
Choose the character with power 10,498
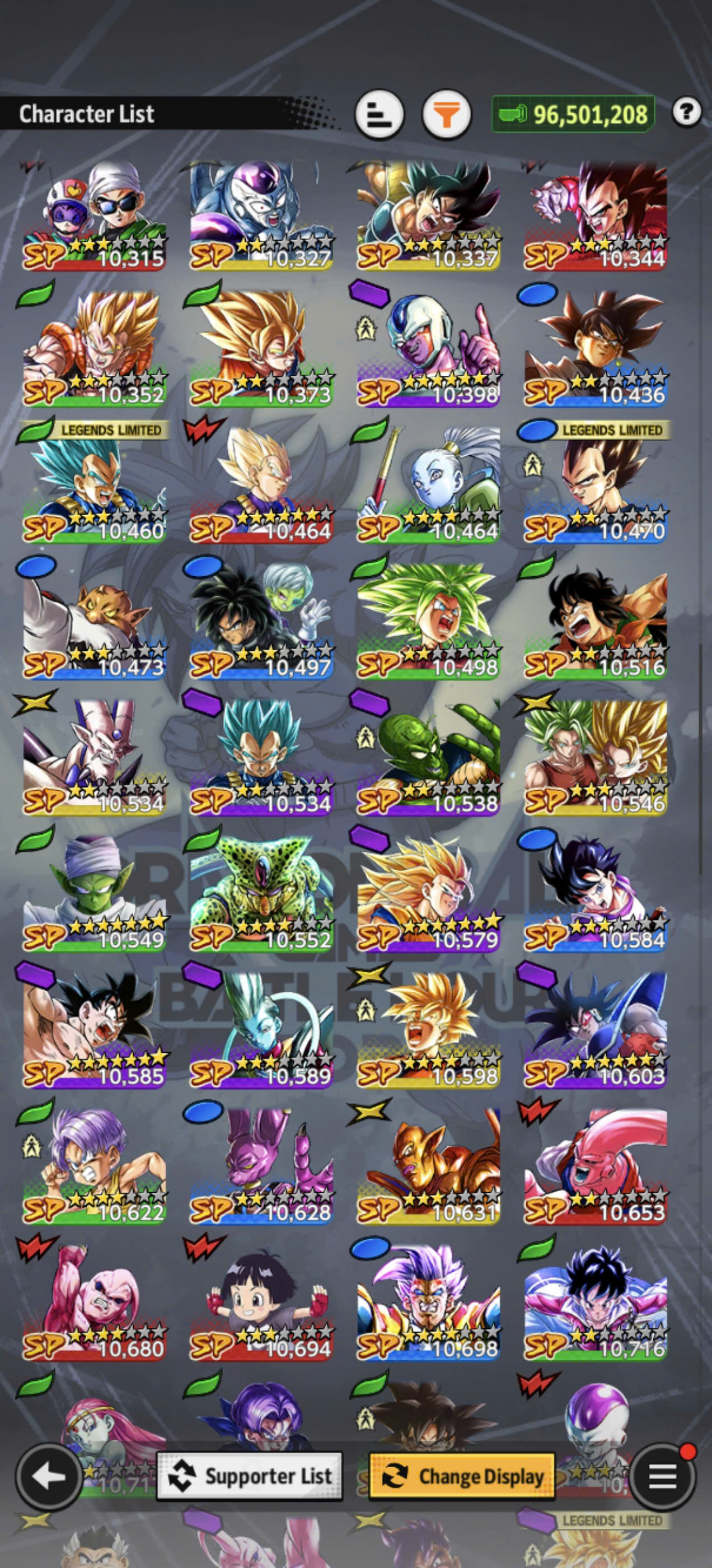428,619
